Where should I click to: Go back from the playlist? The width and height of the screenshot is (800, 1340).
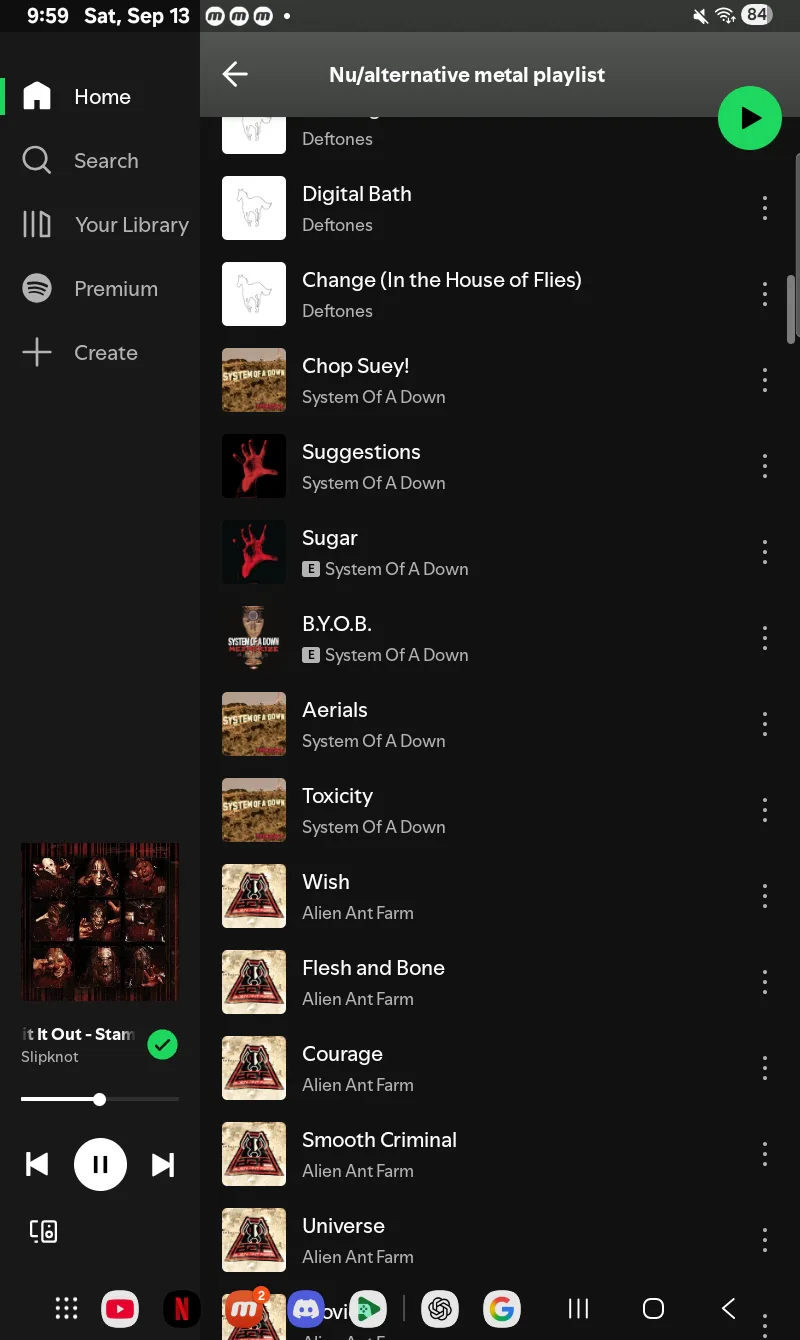[x=235, y=74]
